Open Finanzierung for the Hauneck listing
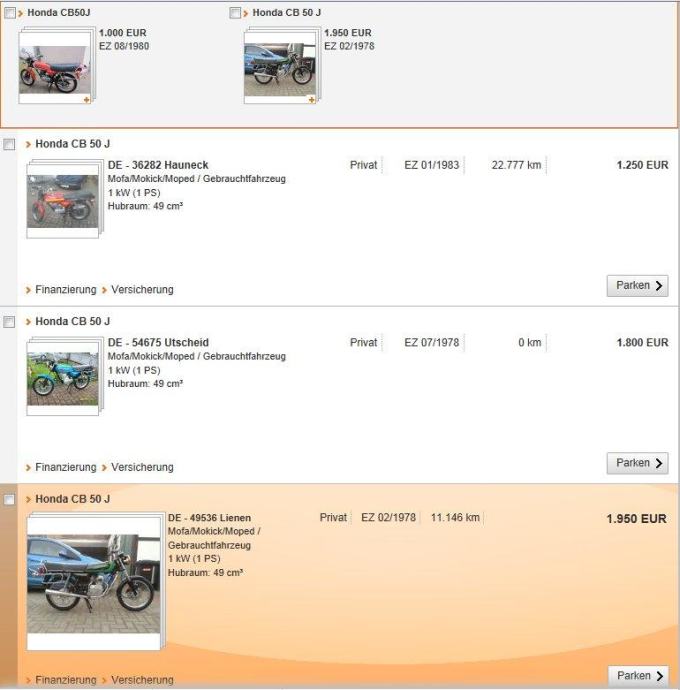This screenshot has height=690, width=680. (65, 290)
